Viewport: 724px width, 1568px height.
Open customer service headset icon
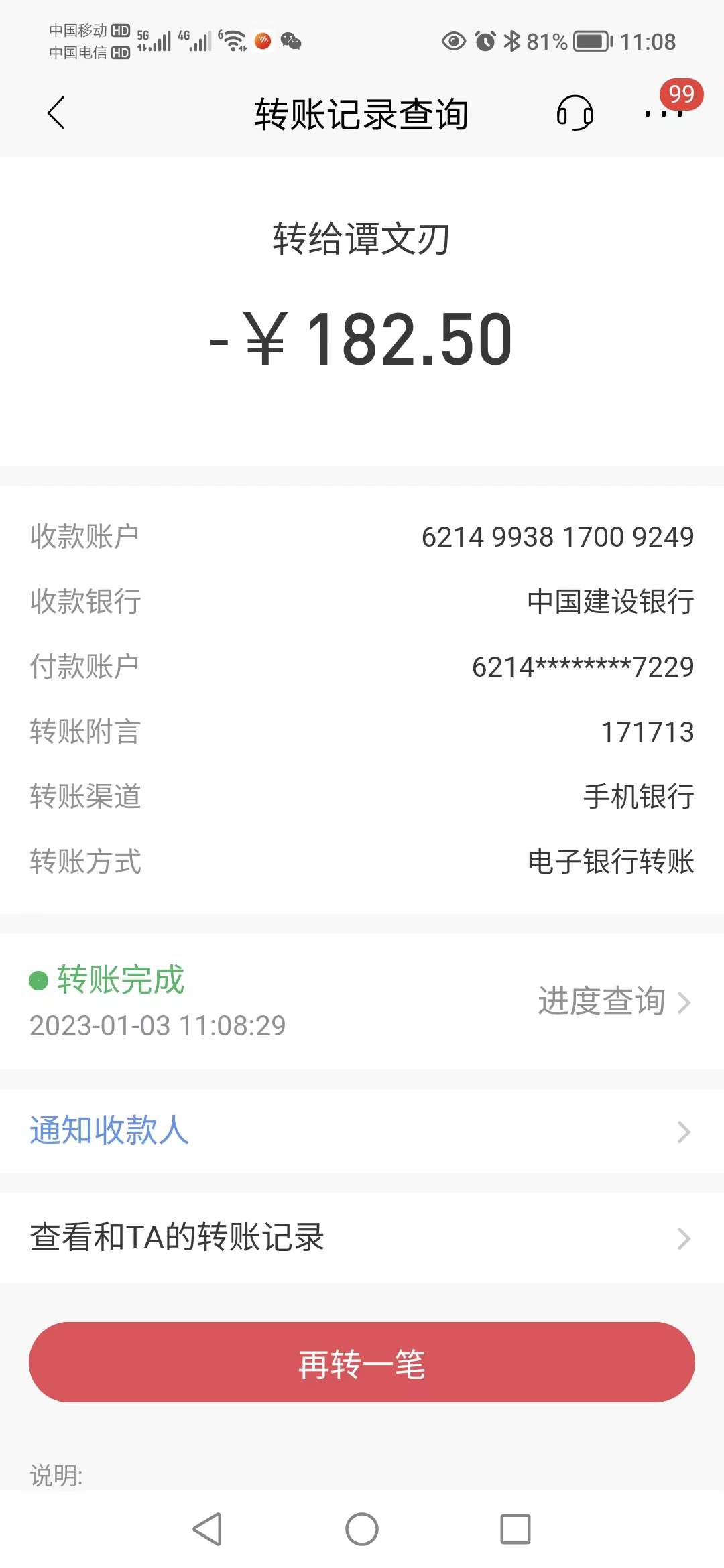(x=575, y=113)
